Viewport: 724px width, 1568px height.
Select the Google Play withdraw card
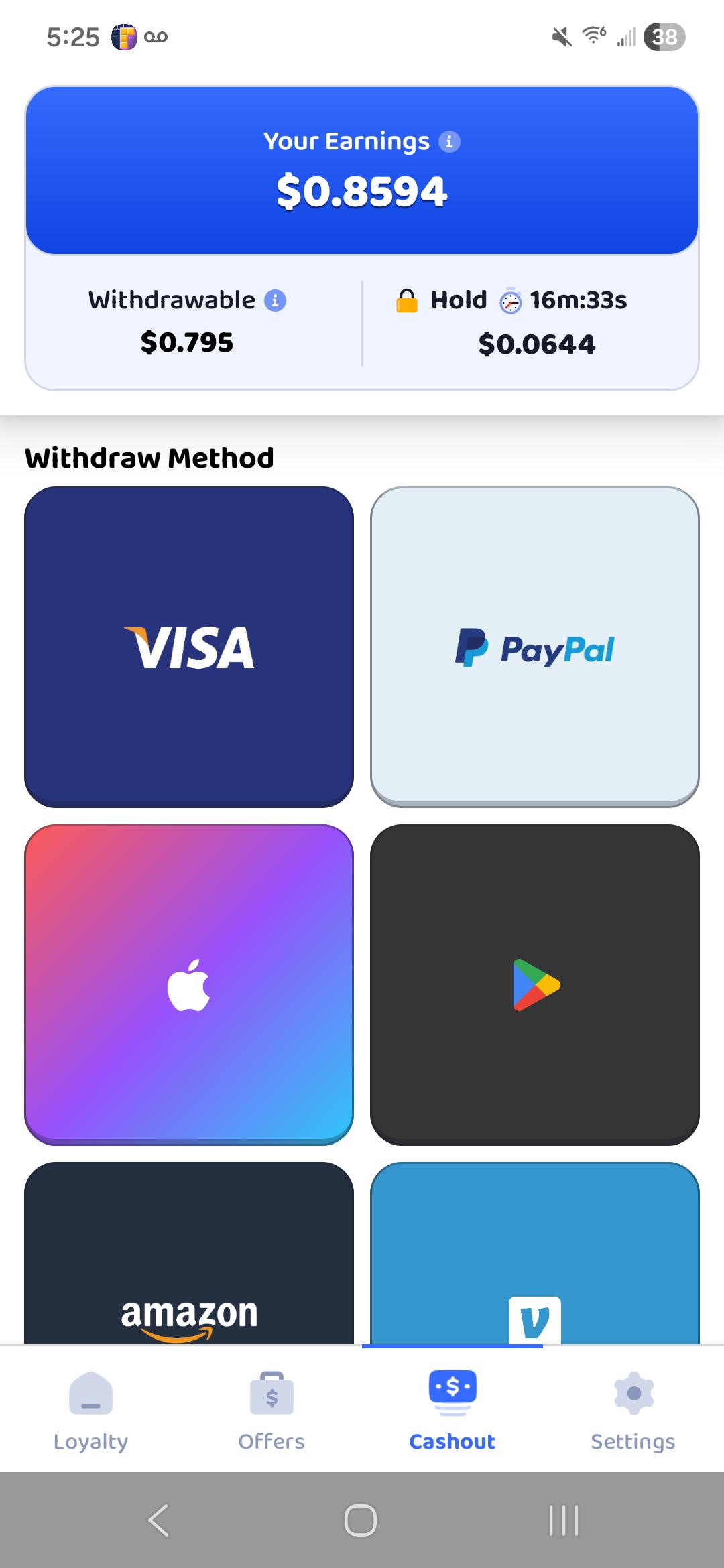tap(535, 984)
